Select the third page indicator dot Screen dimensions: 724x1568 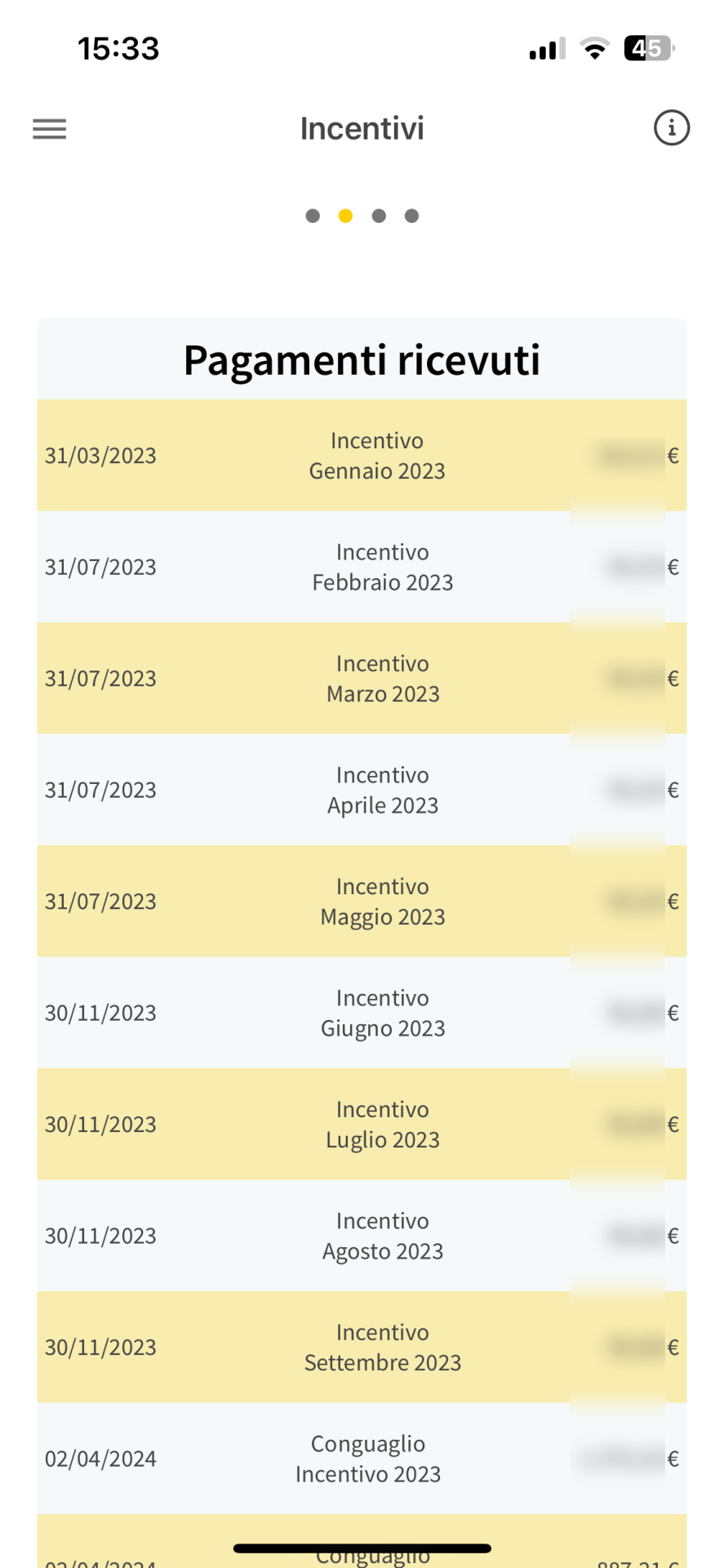pyautogui.click(x=379, y=216)
